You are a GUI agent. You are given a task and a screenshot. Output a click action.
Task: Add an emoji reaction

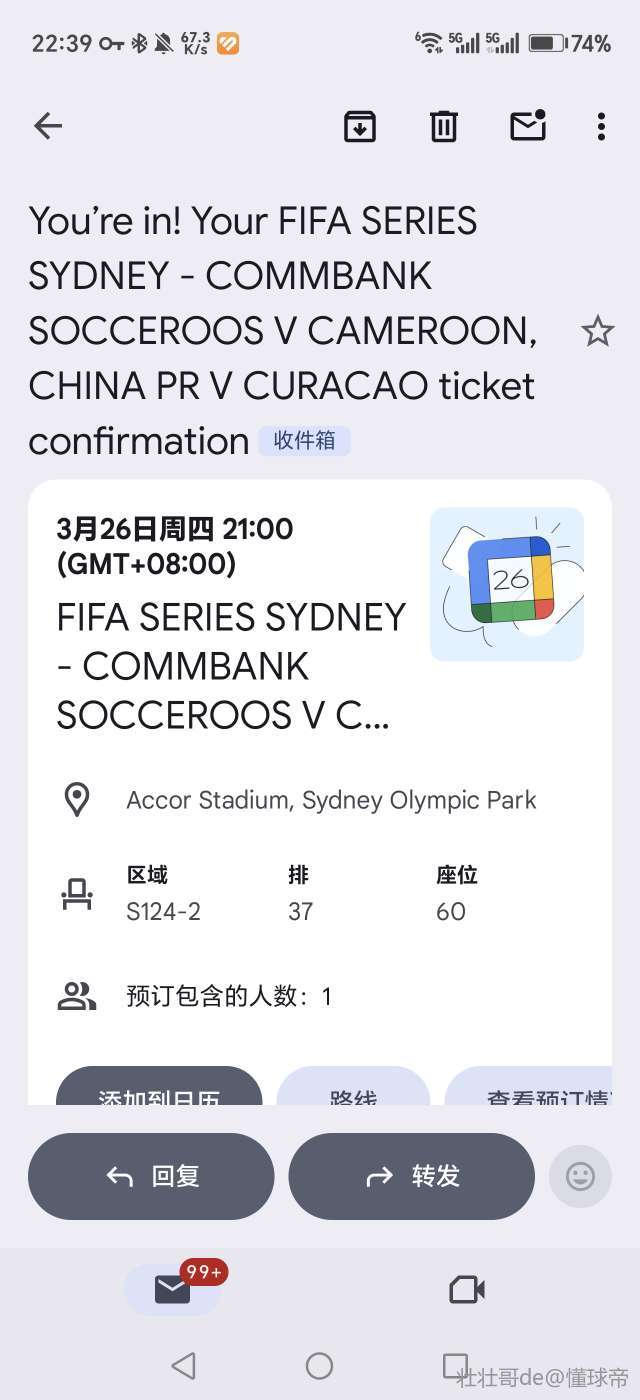tap(580, 1176)
